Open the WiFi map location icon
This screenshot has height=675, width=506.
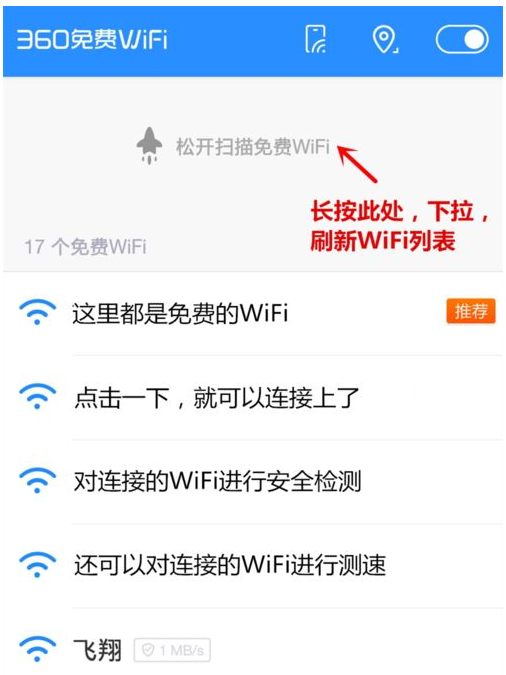tap(384, 39)
